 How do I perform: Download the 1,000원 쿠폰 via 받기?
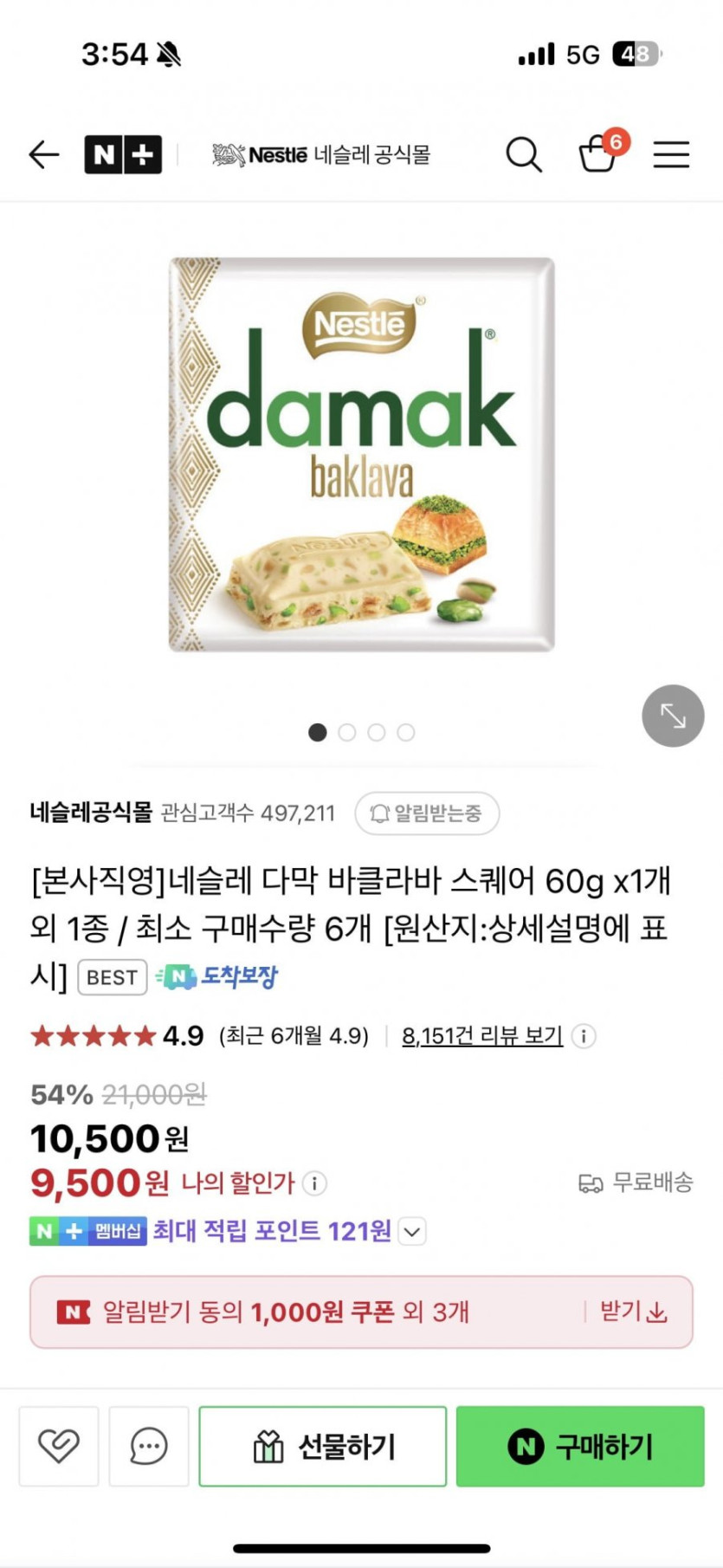(x=633, y=1312)
